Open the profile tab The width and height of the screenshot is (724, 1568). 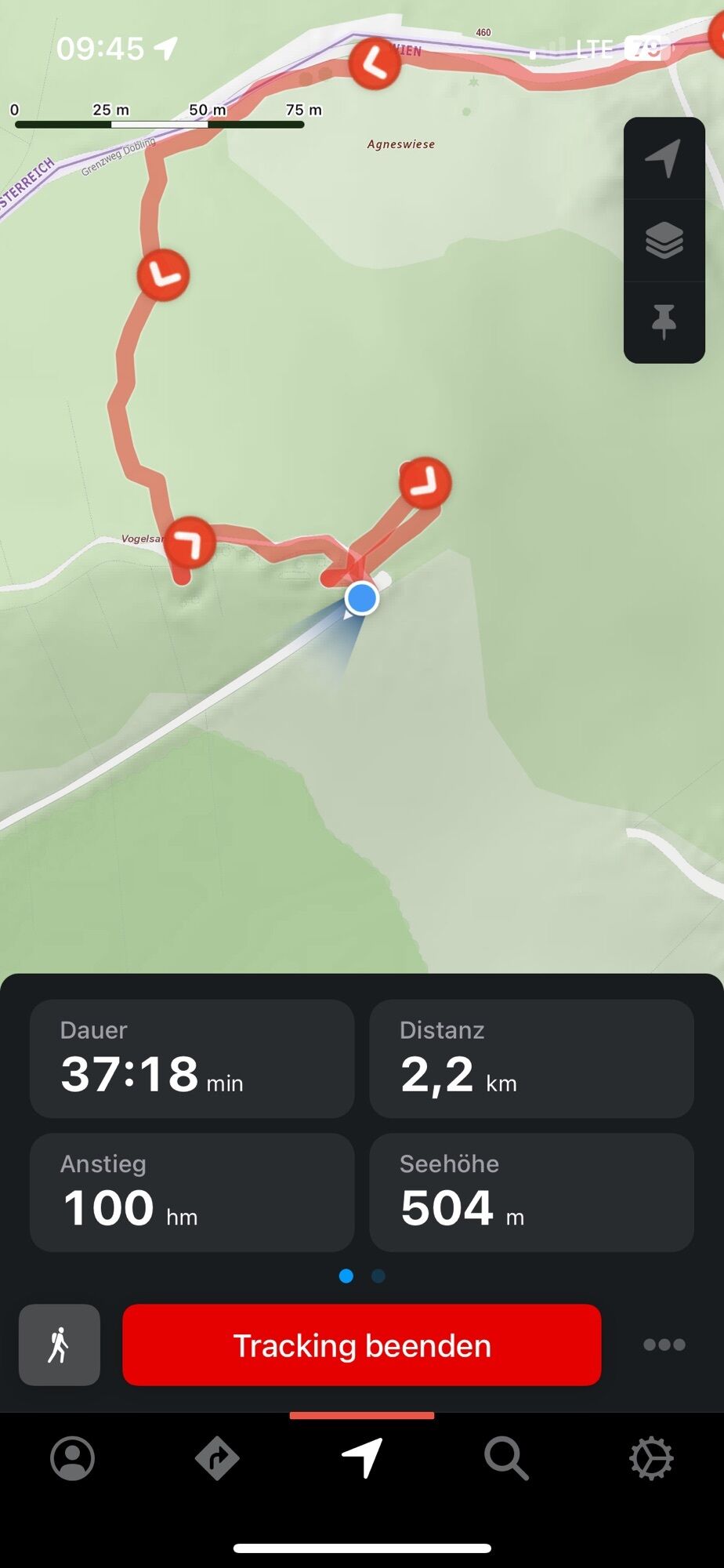[72, 1458]
